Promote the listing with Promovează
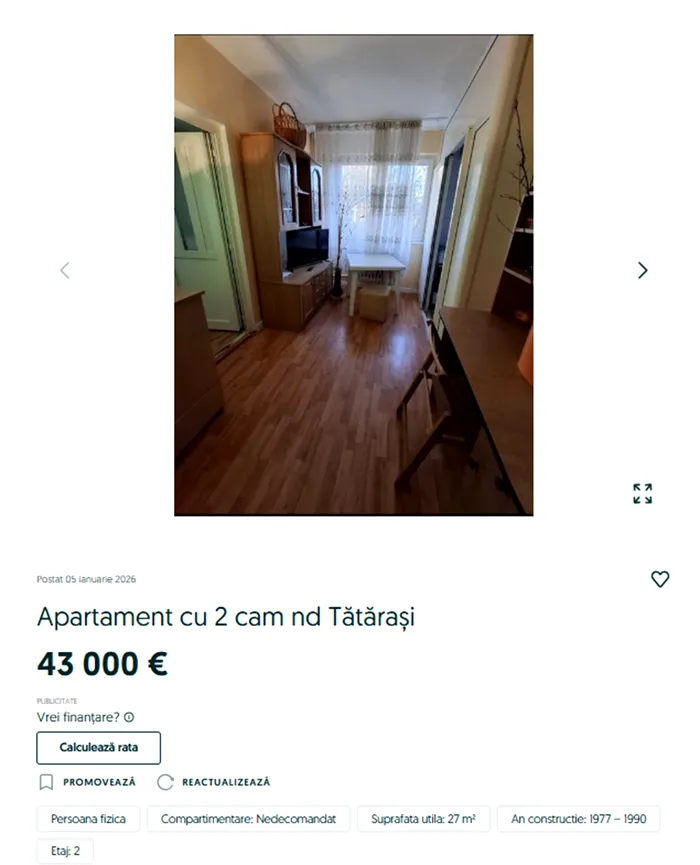 pyautogui.click(x=87, y=782)
